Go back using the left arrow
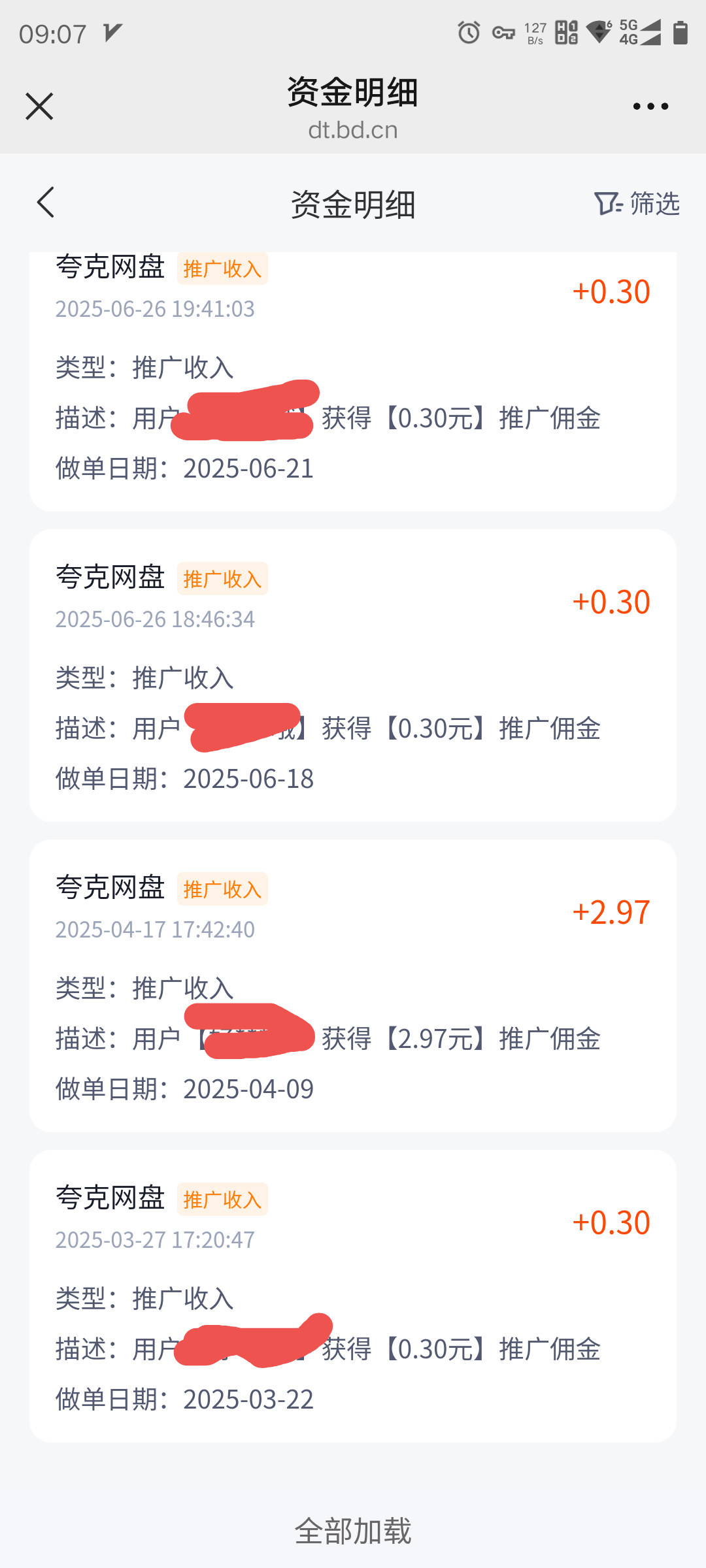 click(x=46, y=203)
